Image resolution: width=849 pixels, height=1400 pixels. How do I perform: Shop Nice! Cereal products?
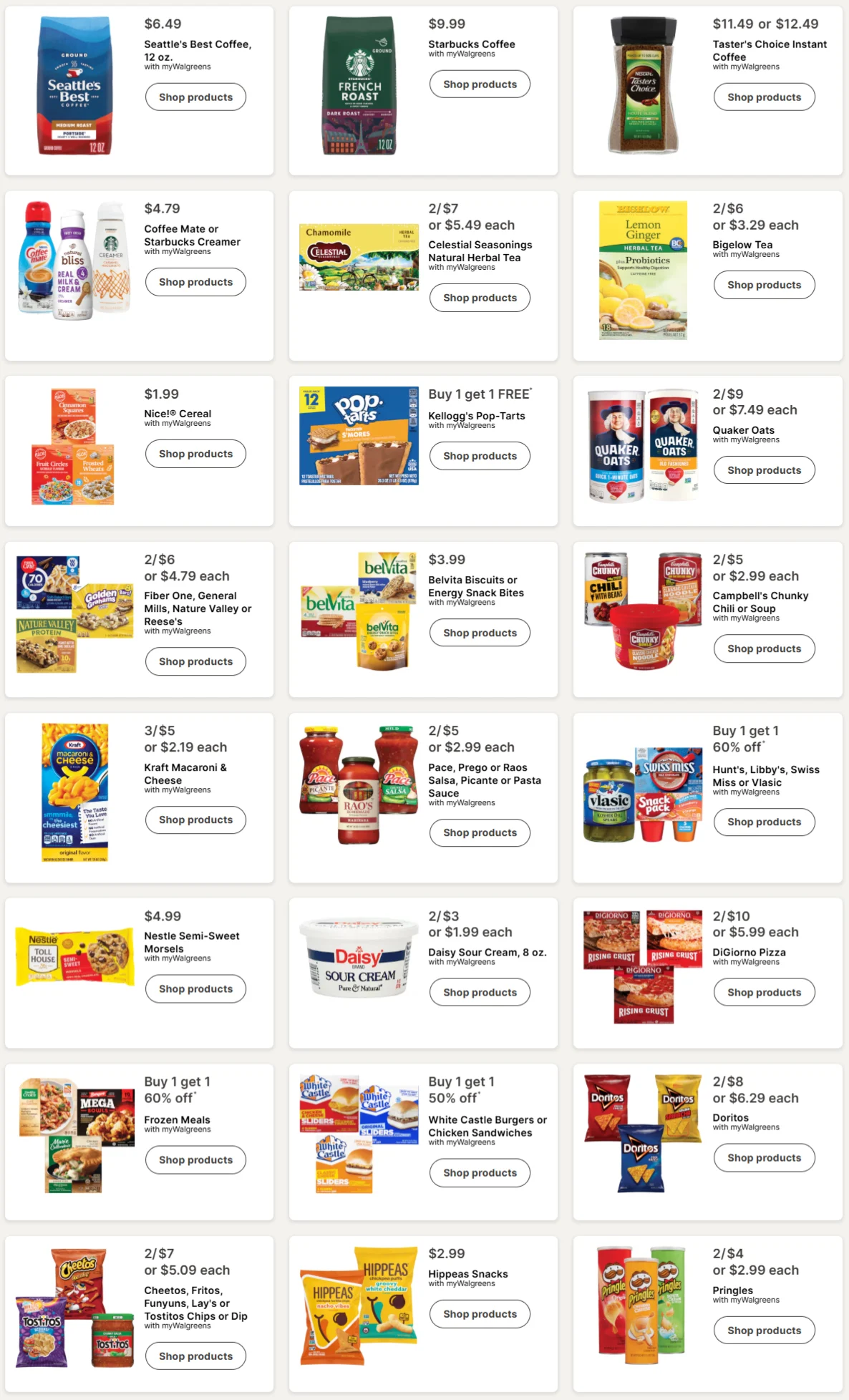click(x=195, y=454)
